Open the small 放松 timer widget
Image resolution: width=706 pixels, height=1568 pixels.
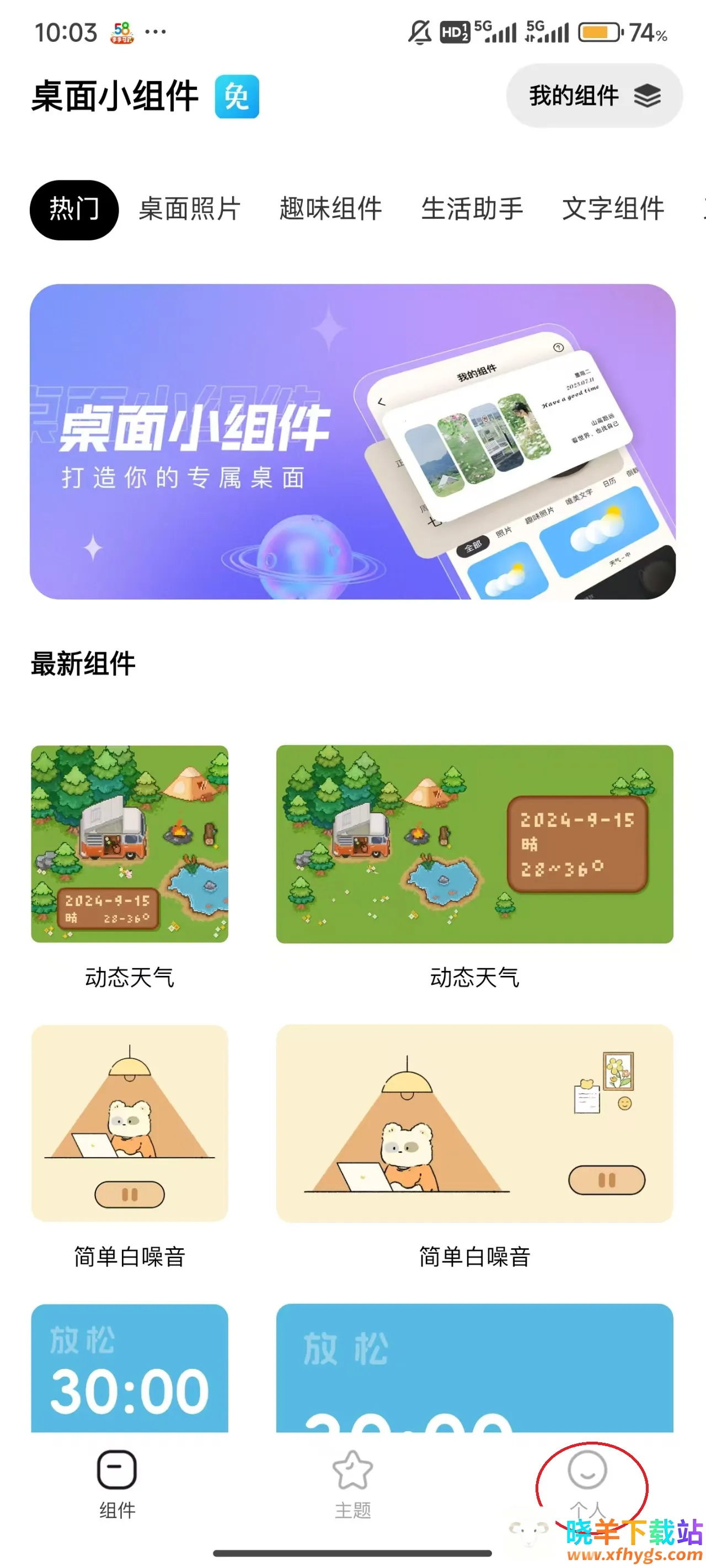point(130,1367)
